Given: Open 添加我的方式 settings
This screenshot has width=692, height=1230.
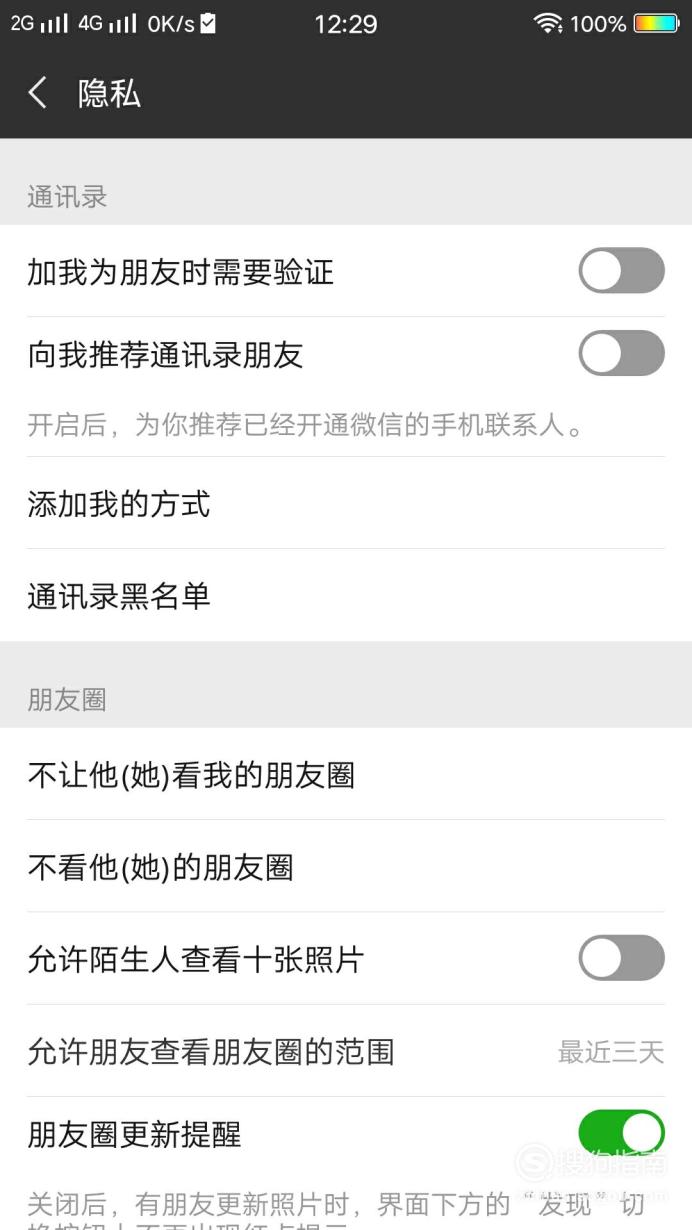Looking at the screenshot, I should click(346, 503).
